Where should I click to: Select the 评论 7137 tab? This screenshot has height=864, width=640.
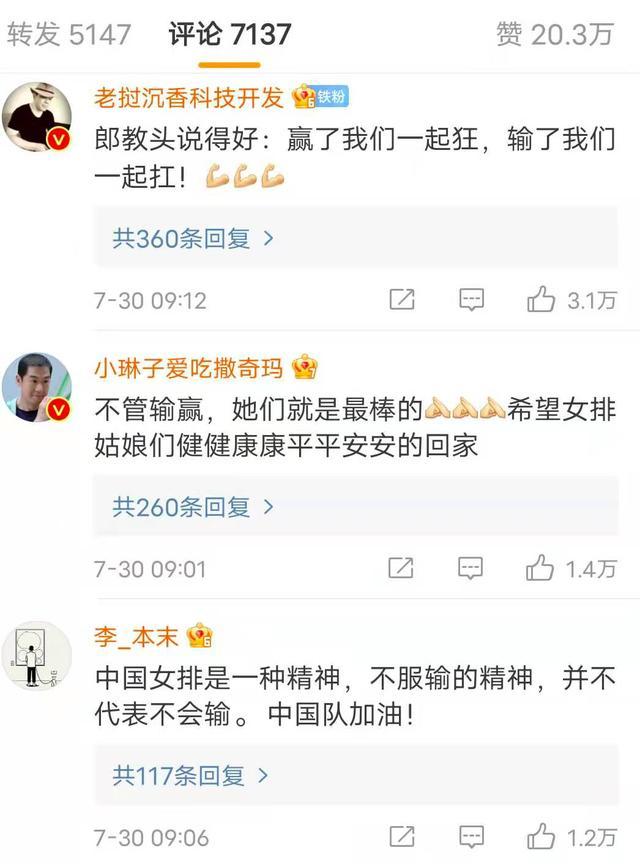pyautogui.click(x=230, y=35)
